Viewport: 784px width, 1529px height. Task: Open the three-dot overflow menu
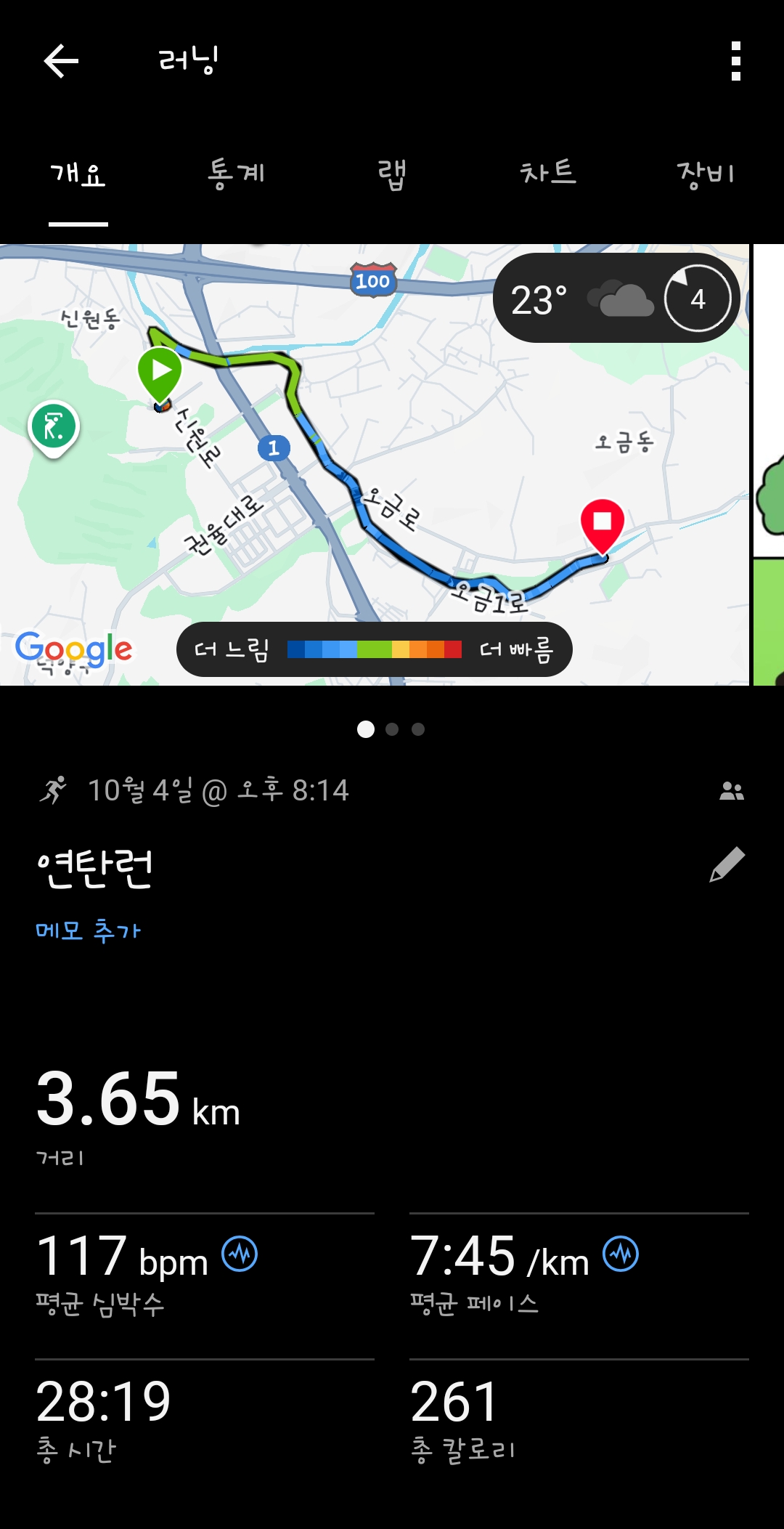735,61
